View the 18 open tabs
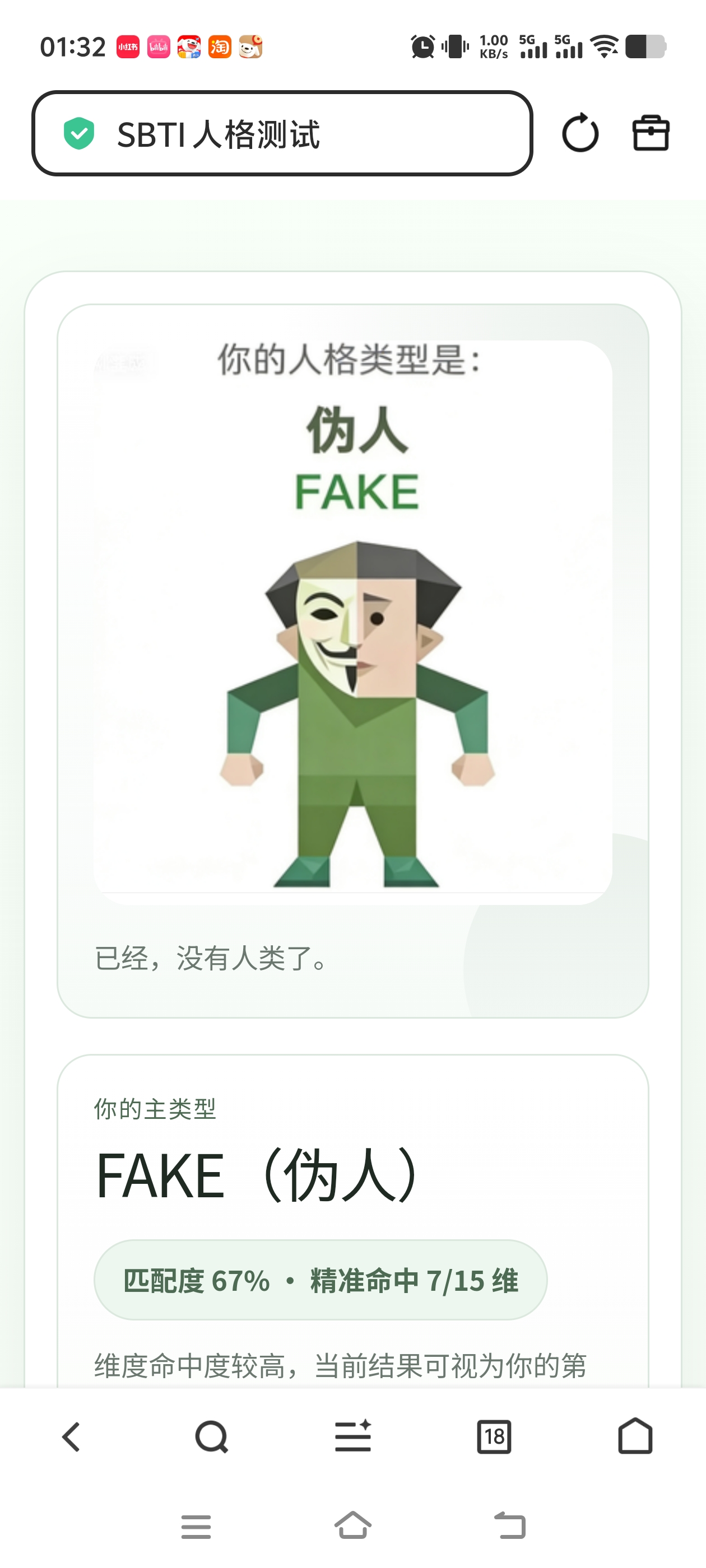The image size is (706, 1568). click(x=494, y=1437)
